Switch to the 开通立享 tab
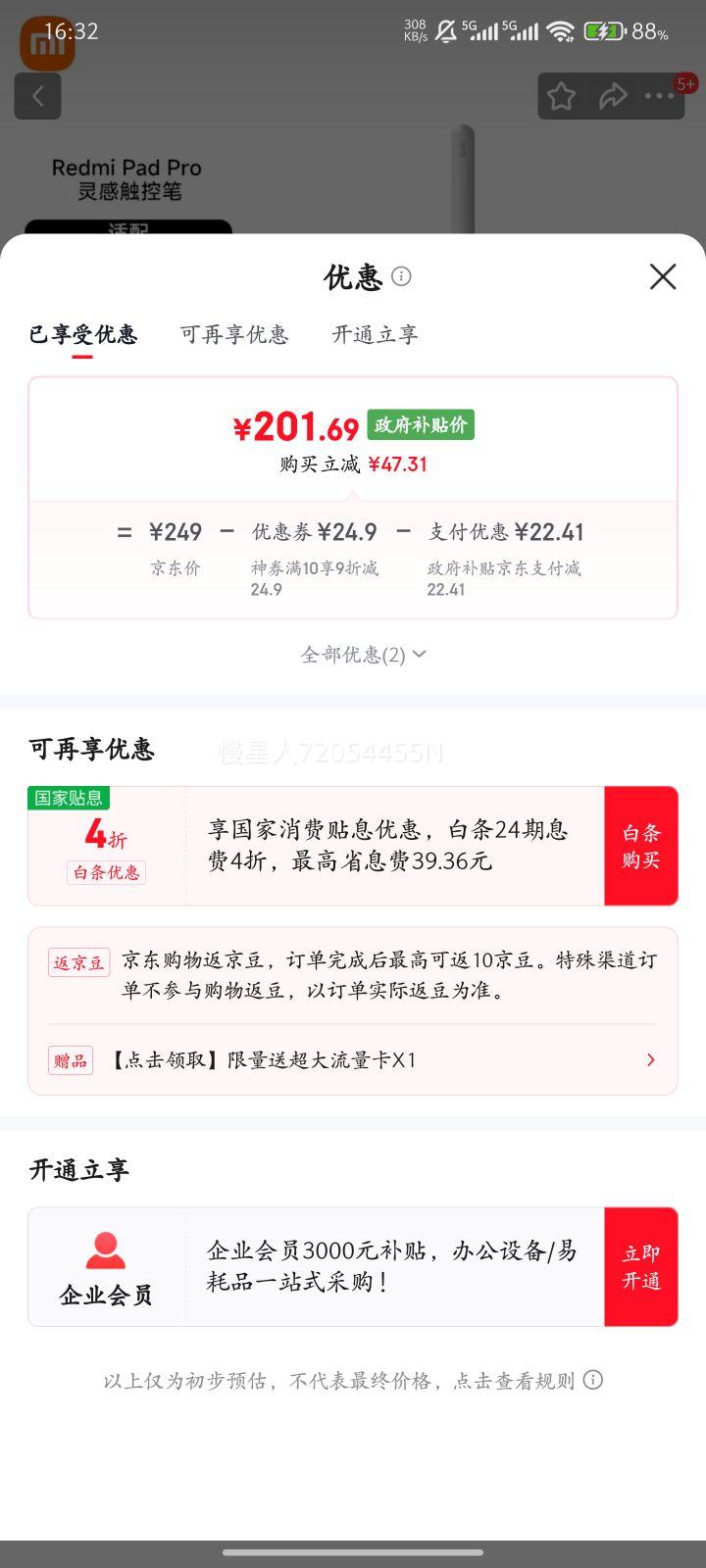 pos(374,335)
